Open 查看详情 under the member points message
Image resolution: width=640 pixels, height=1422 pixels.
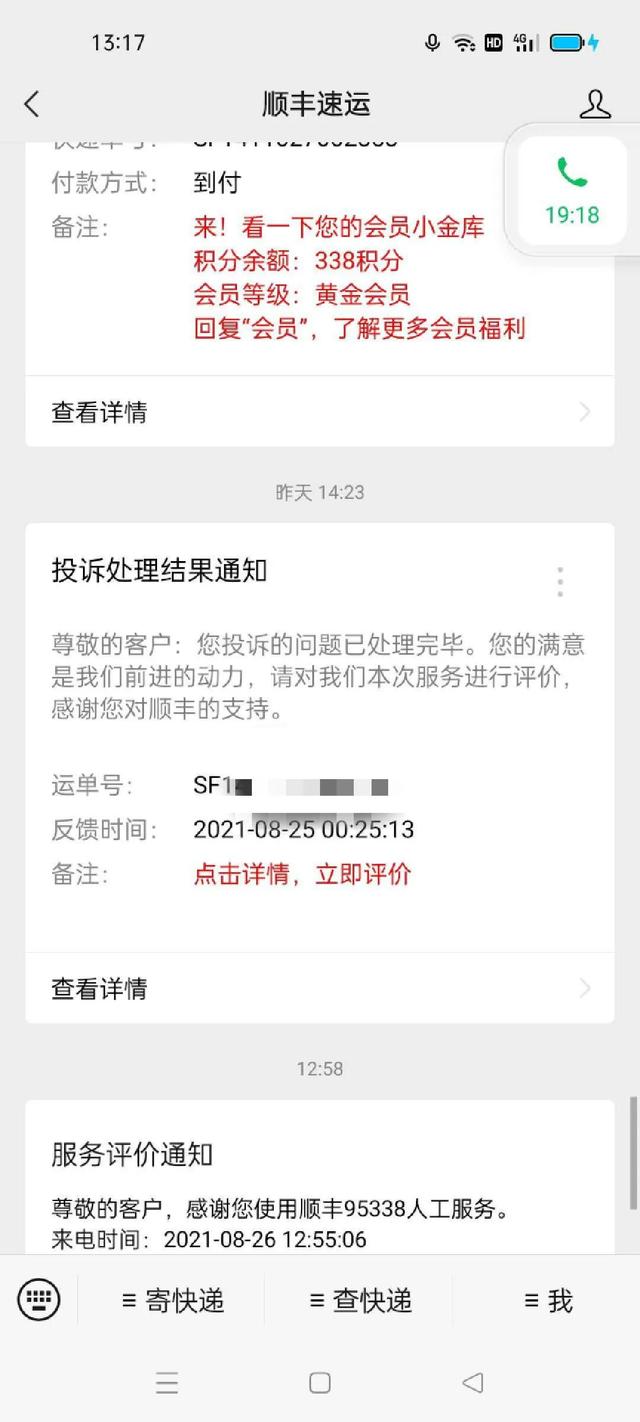[x=320, y=412]
